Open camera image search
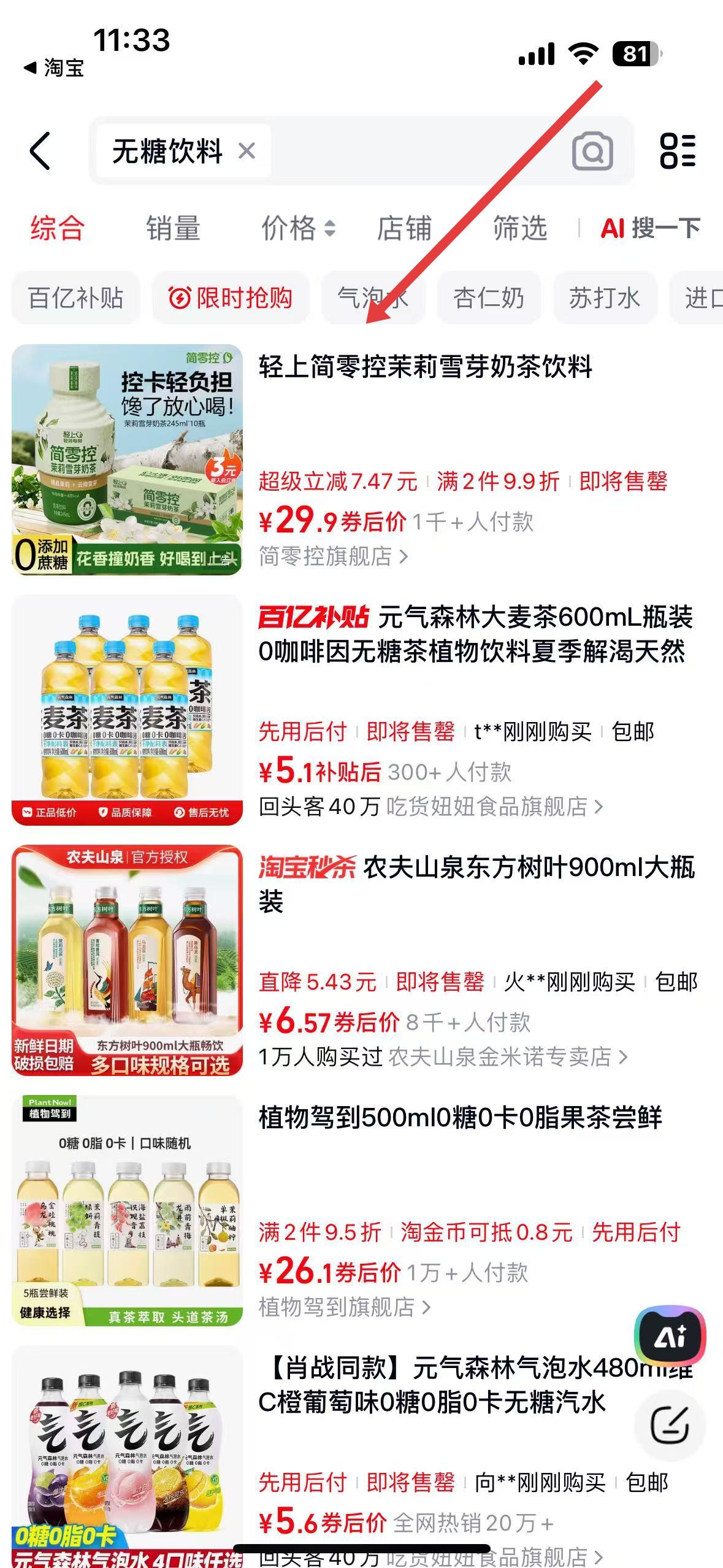 pyautogui.click(x=592, y=151)
